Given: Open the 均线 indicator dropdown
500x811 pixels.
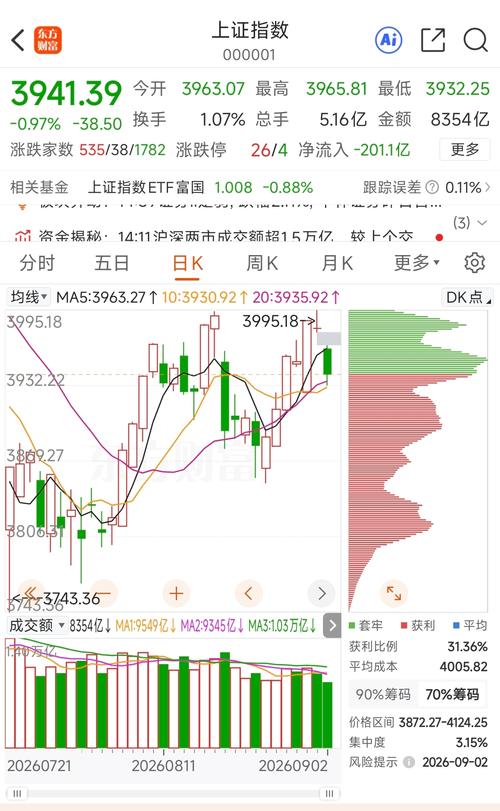Looking at the screenshot, I should click(28, 297).
